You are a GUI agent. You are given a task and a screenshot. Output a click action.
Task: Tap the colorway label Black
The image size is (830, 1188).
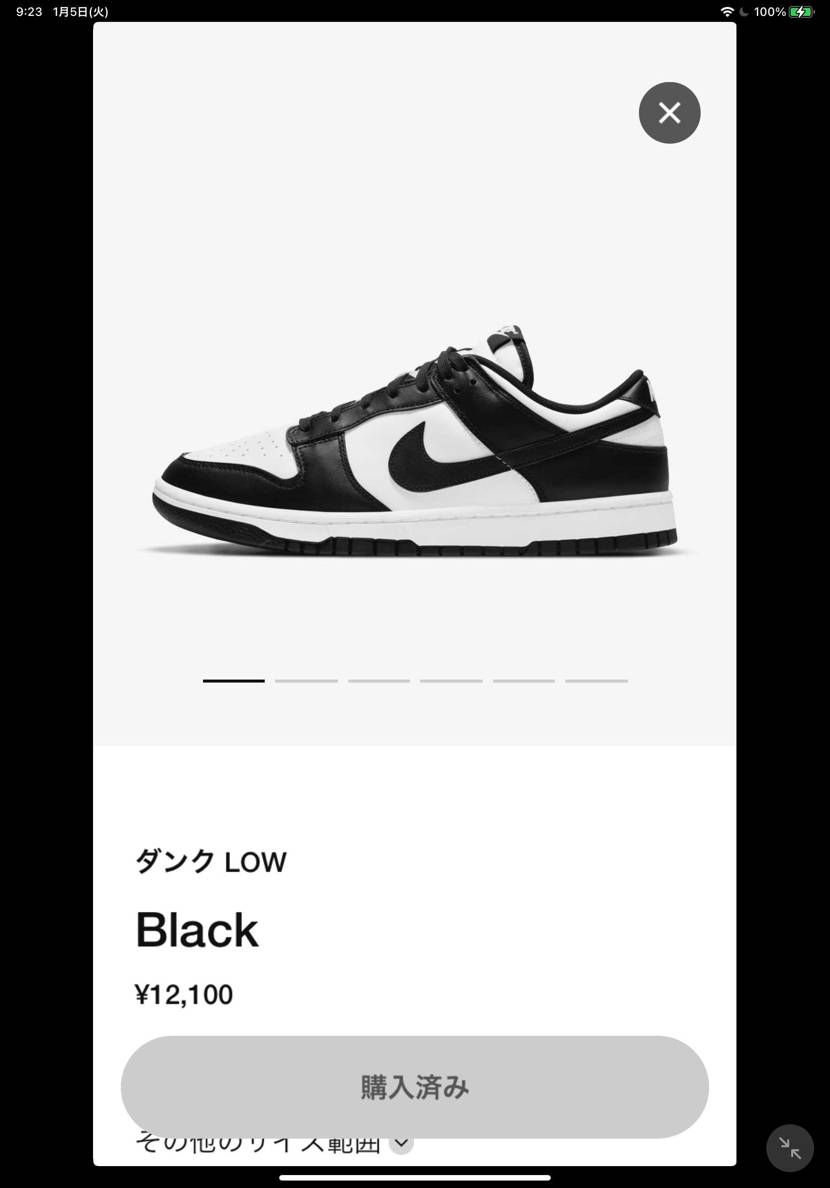point(196,929)
